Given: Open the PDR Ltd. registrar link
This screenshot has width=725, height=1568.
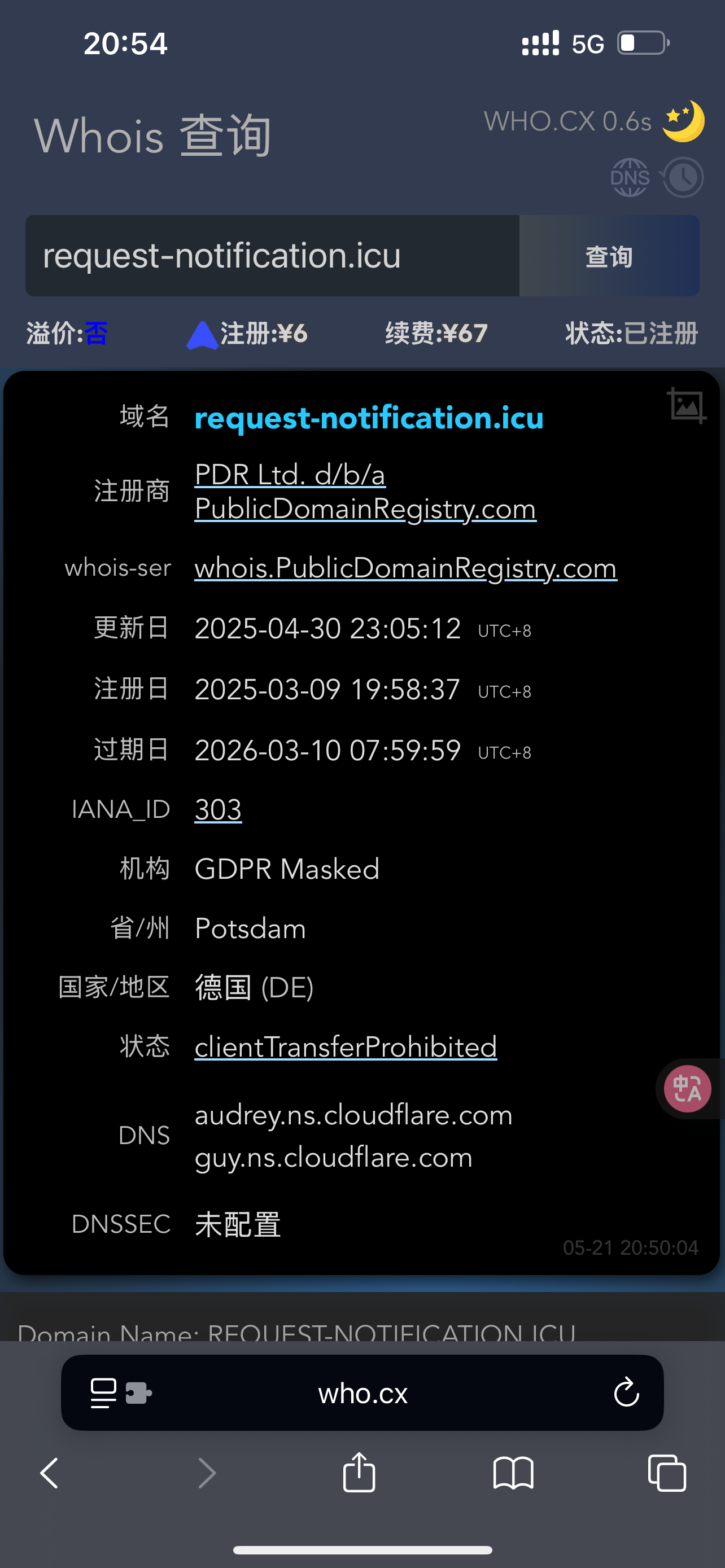Looking at the screenshot, I should 365,491.
